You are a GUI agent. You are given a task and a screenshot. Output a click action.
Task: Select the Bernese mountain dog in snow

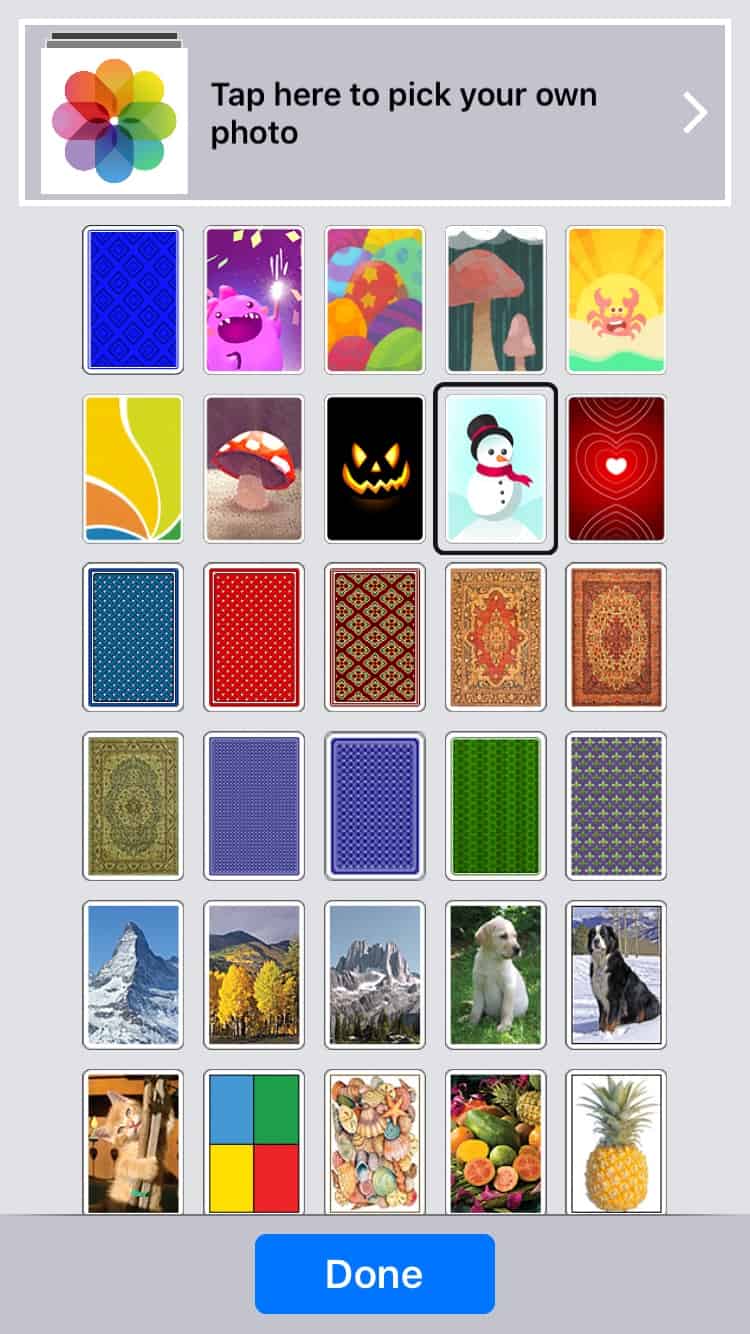click(x=616, y=975)
